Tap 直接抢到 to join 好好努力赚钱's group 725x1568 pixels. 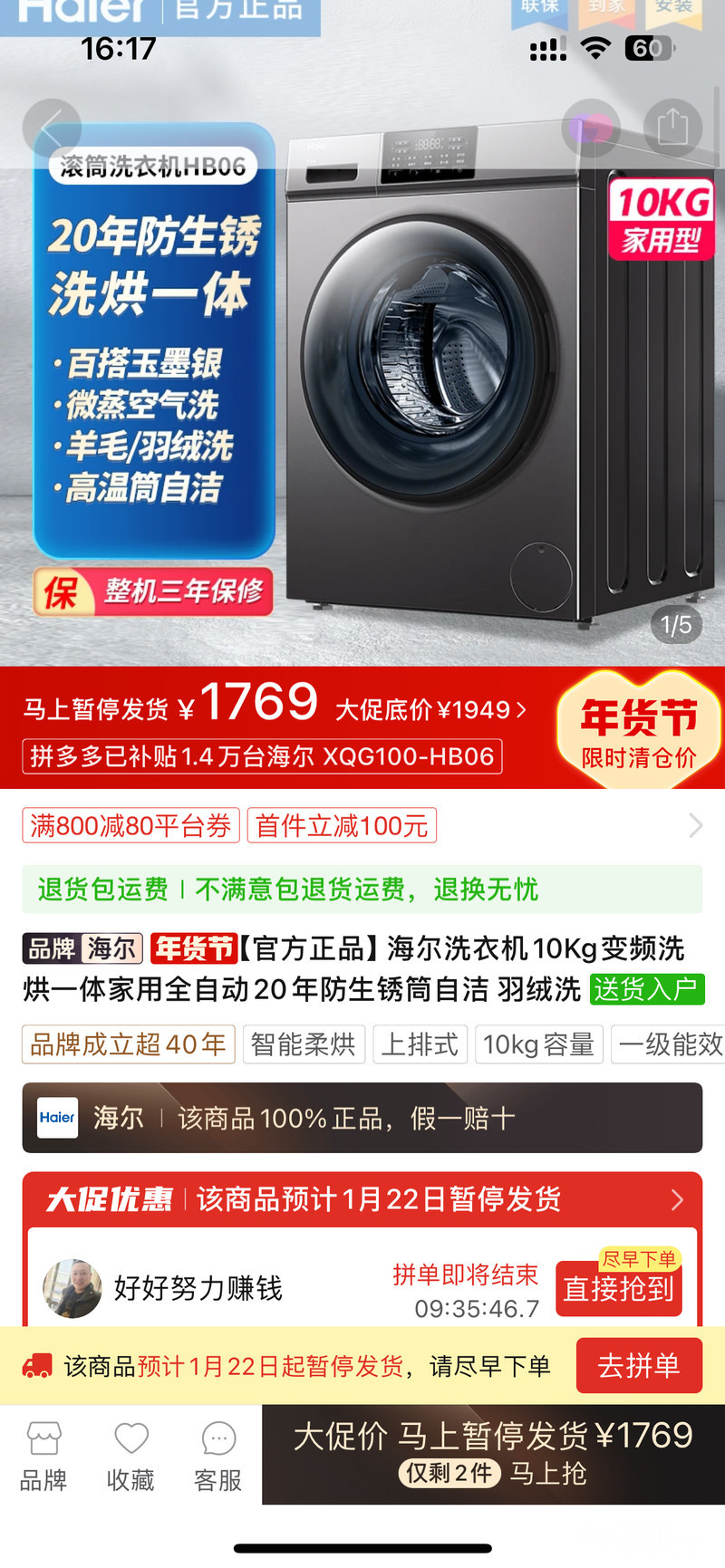pos(619,1287)
